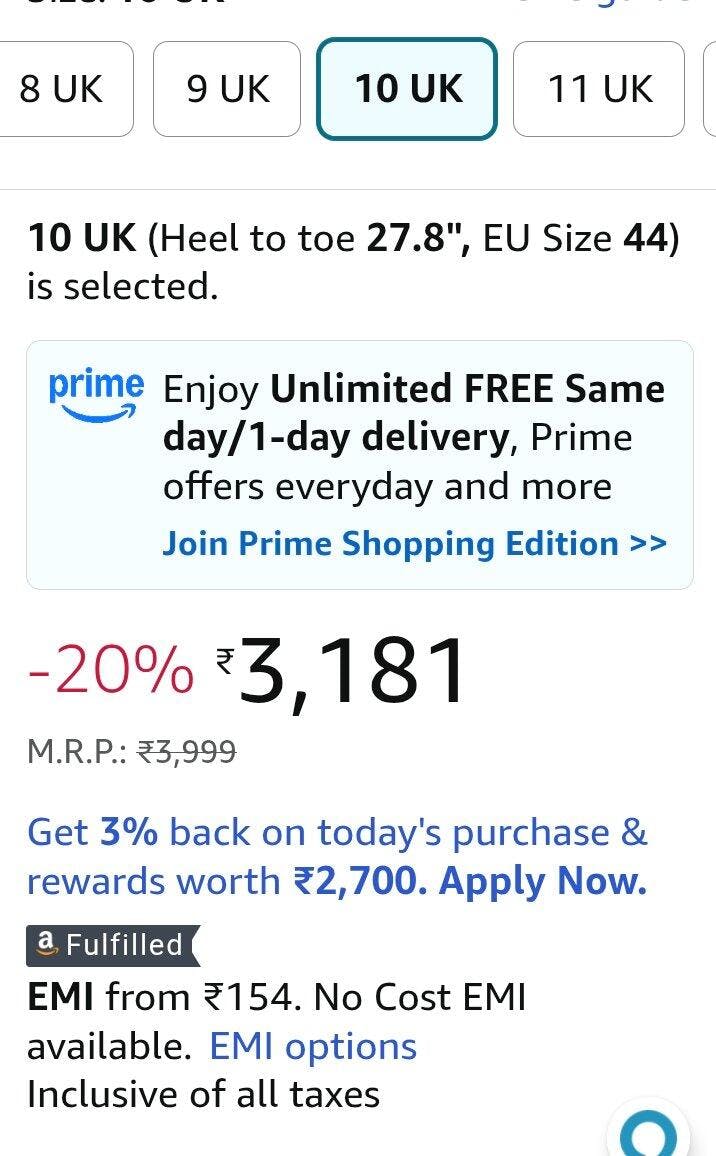Choose size 9 UK
This screenshot has width=716, height=1156.
tap(227, 89)
